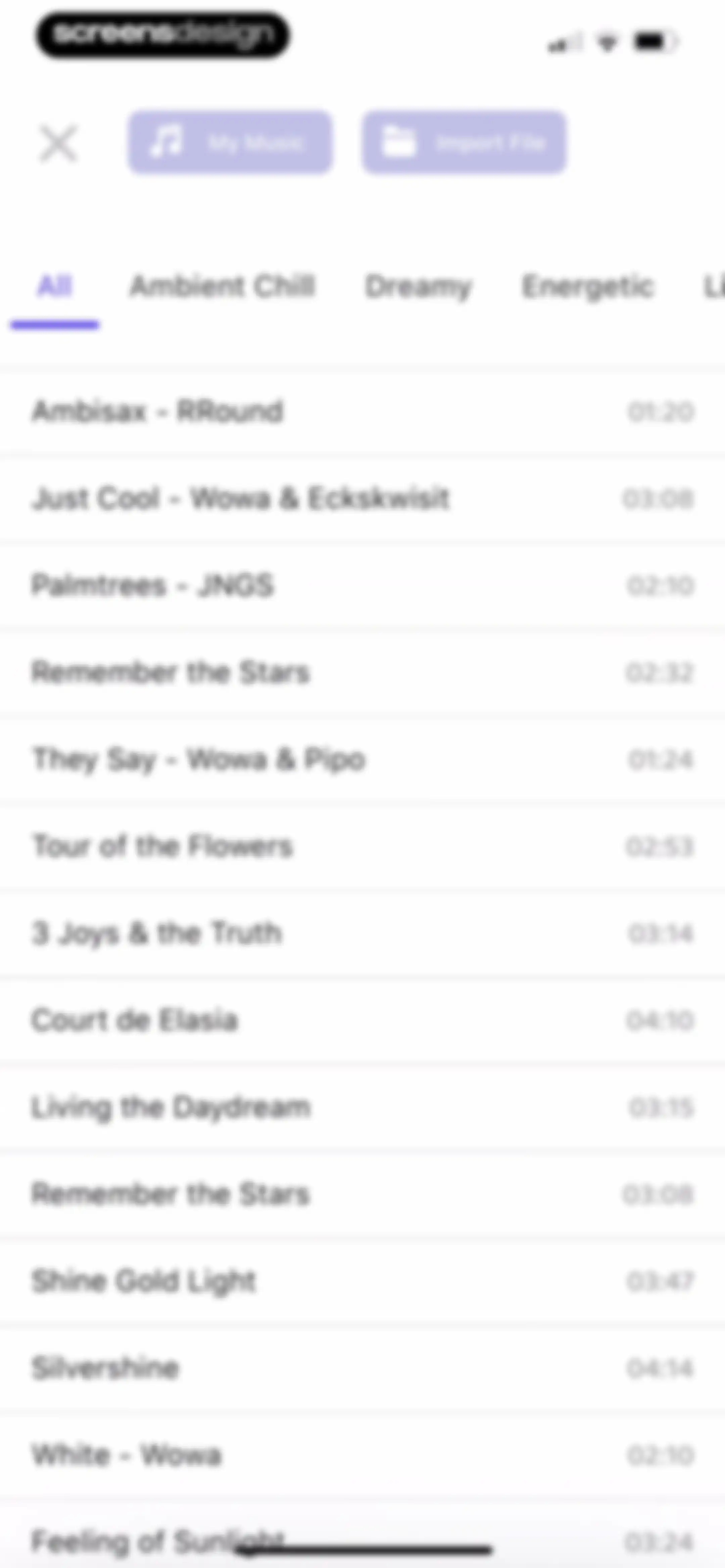The width and height of the screenshot is (725, 1568).
Task: Switch to the Ambient Chill tab
Action: [223, 286]
